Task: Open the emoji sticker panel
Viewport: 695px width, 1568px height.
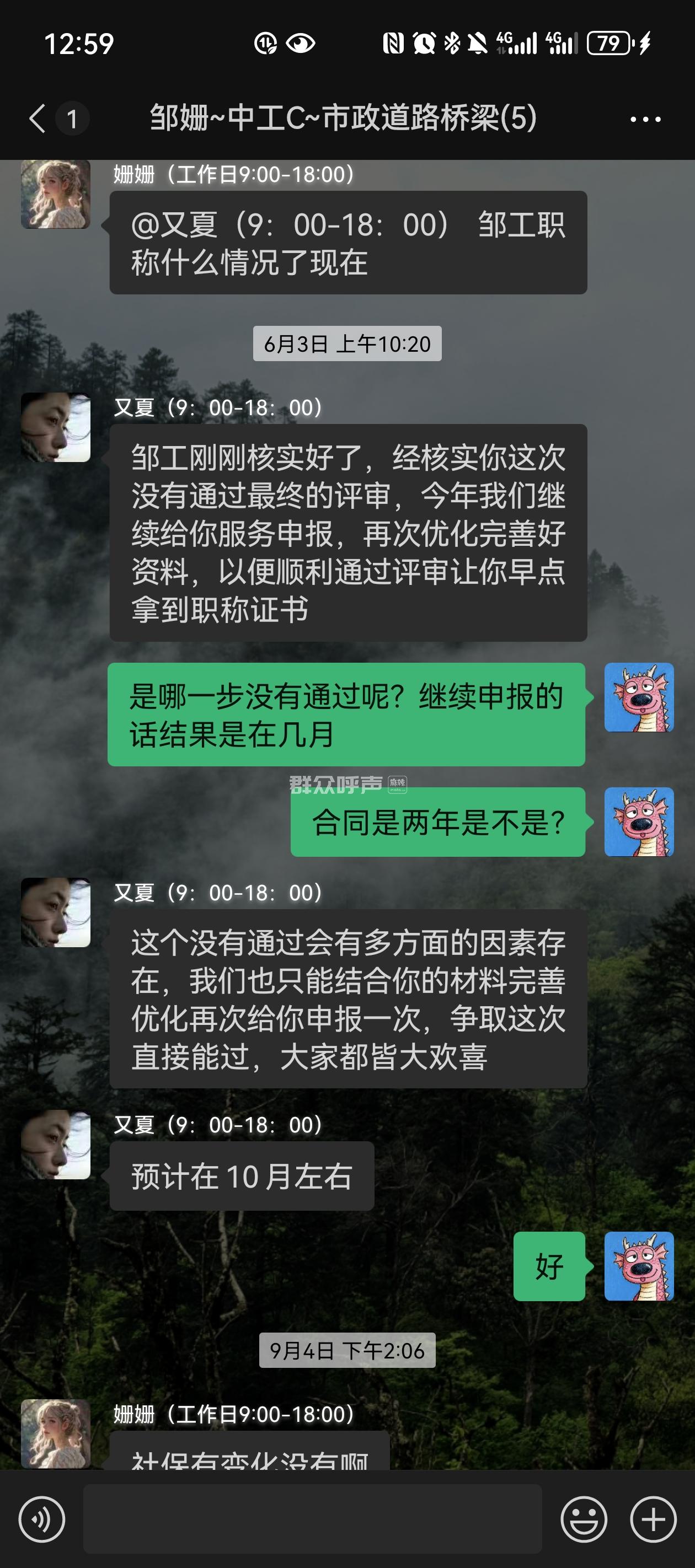Action: tap(583, 1519)
